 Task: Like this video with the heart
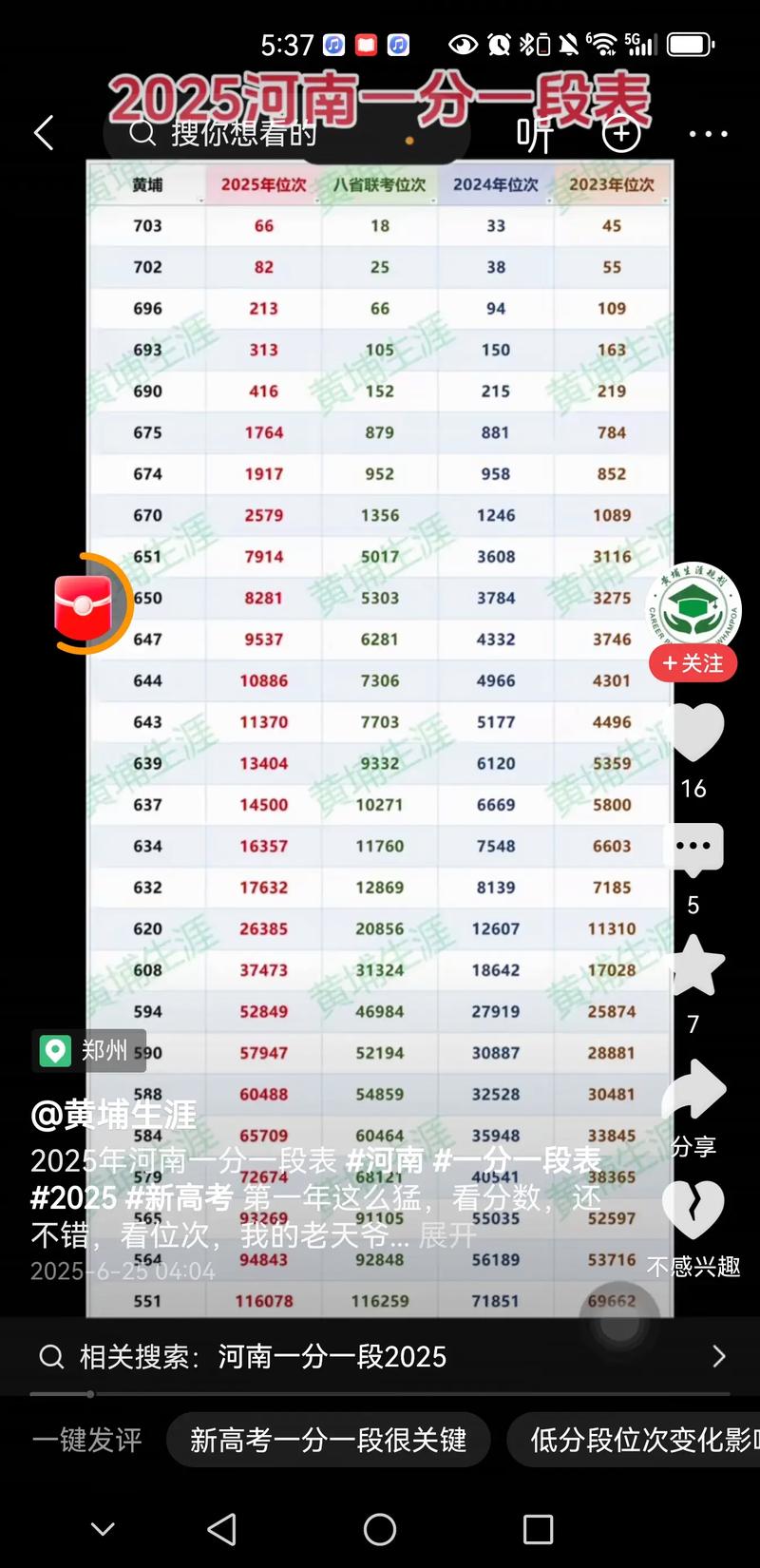[694, 734]
